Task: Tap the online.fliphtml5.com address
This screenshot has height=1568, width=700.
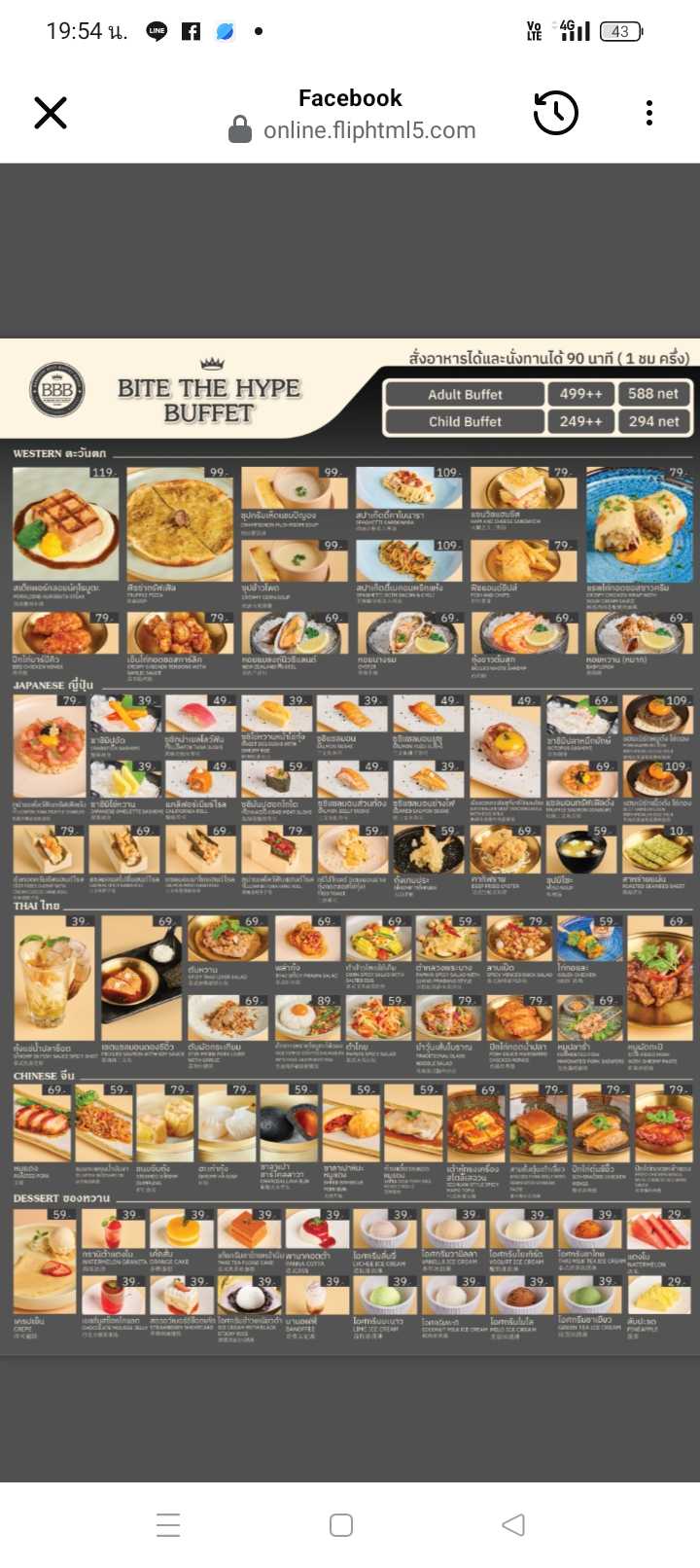Action: pos(368,130)
